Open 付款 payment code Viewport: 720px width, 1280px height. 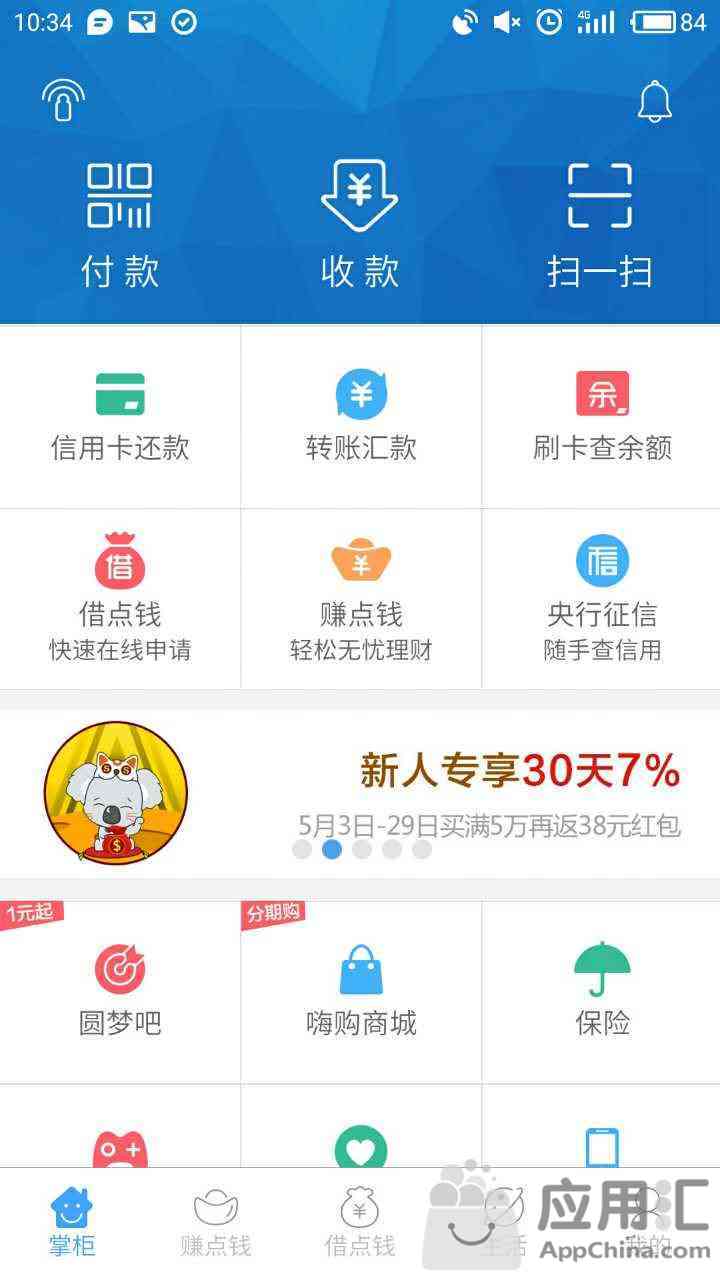pyautogui.click(x=120, y=226)
